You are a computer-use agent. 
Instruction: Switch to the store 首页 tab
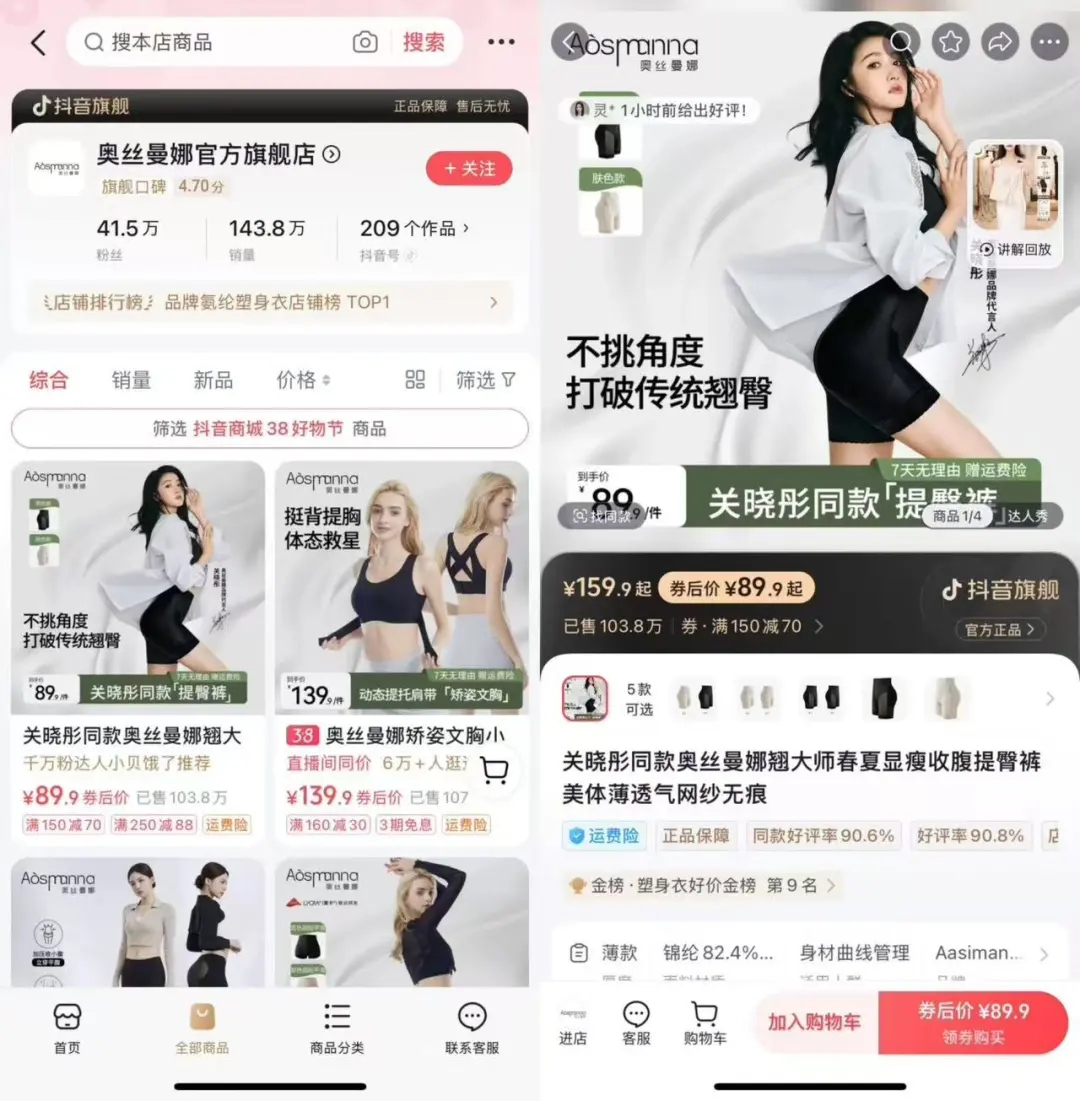(67, 1028)
